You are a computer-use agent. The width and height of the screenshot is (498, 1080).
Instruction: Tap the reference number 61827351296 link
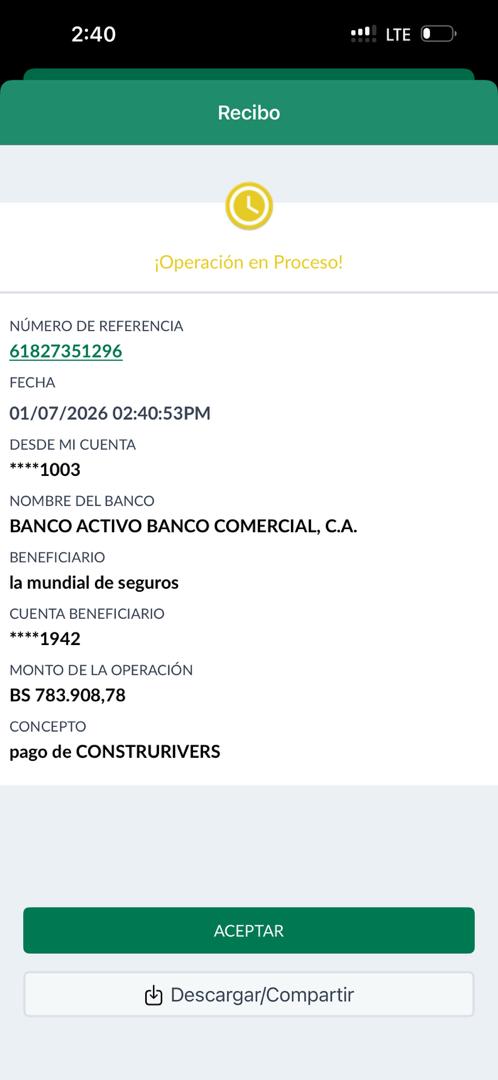point(66,351)
